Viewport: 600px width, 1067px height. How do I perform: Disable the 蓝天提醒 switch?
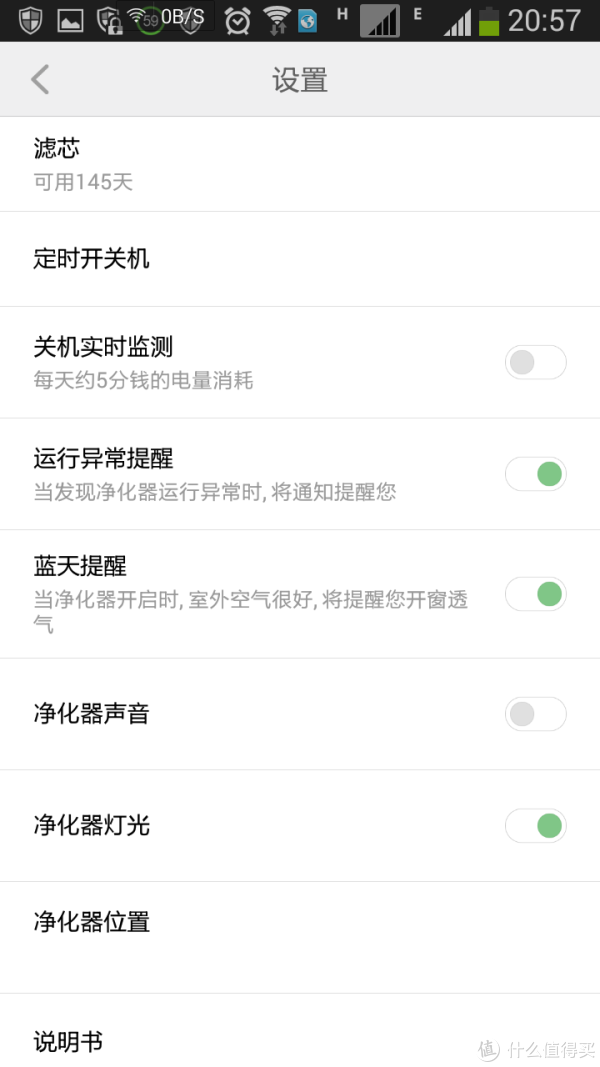(535, 594)
